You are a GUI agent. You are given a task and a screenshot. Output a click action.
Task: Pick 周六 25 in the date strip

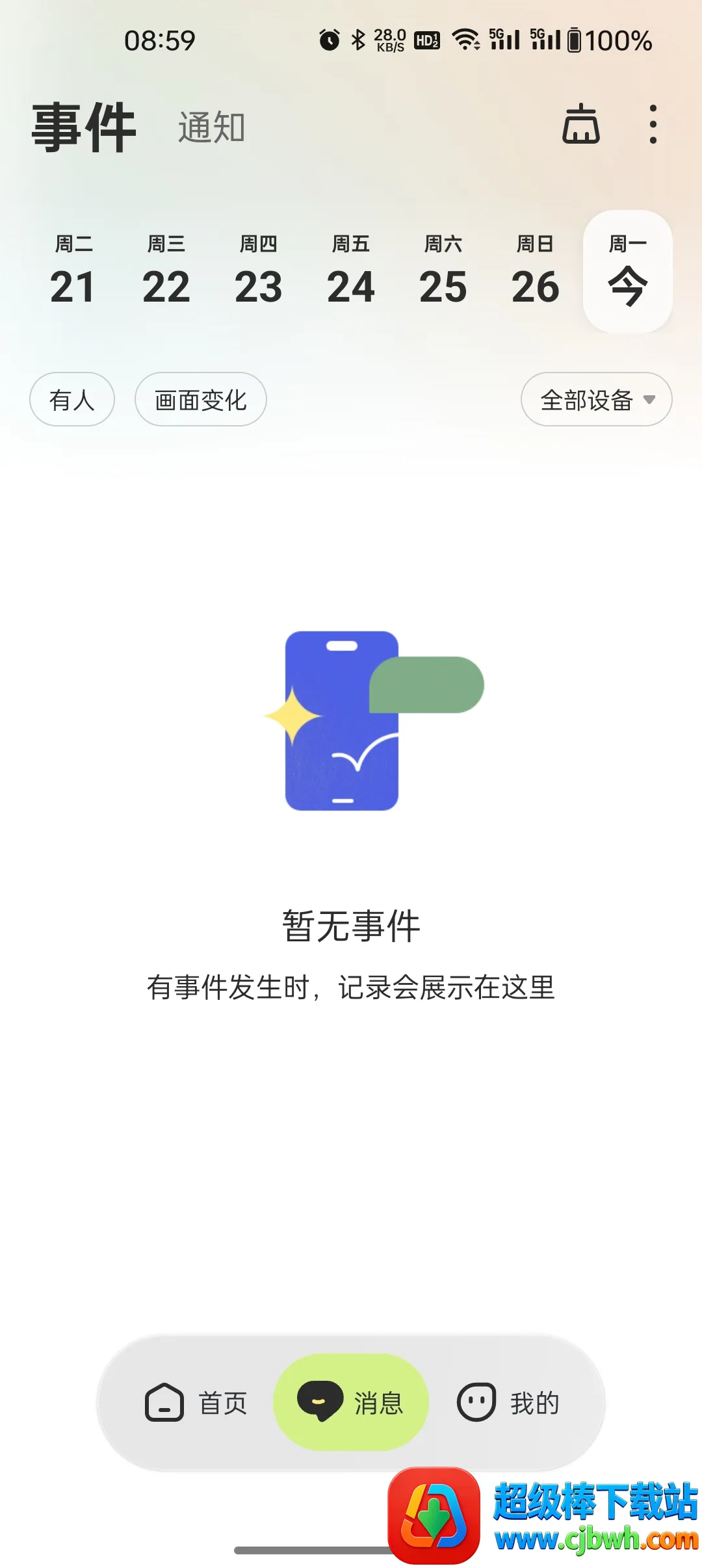[443, 272]
